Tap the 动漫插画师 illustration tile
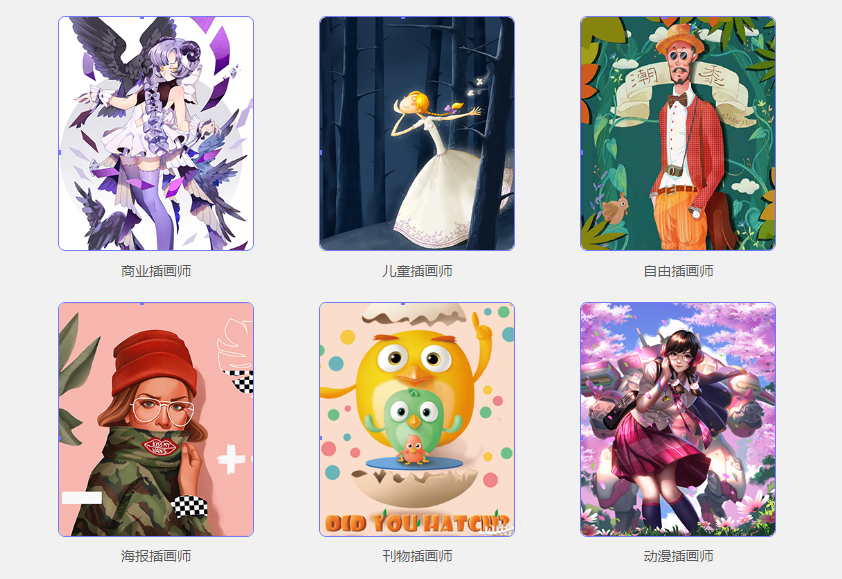842x579 pixels. click(x=678, y=419)
